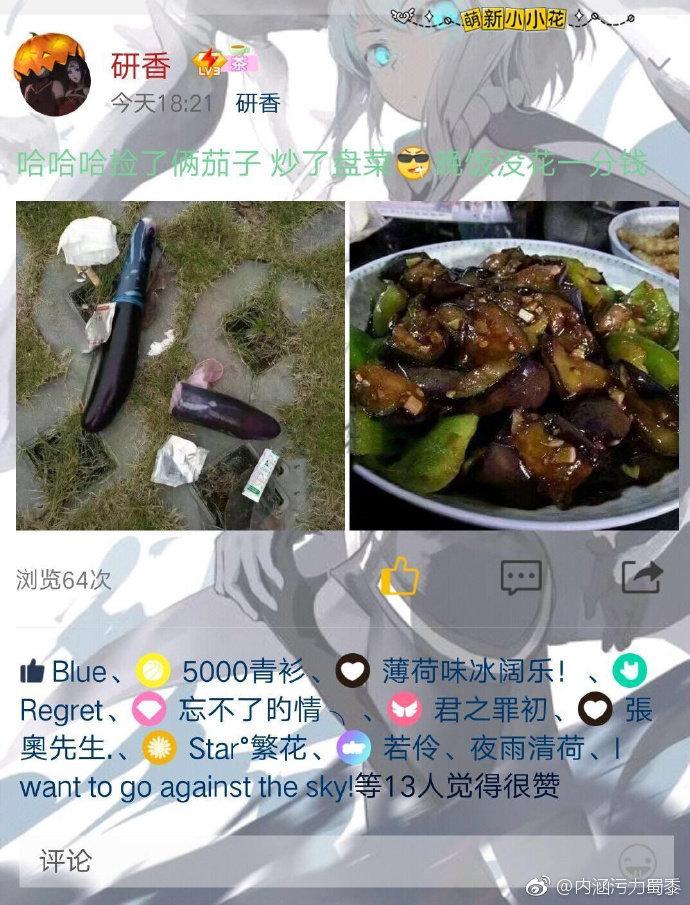Open the emoji picker in comment box
The height and width of the screenshot is (905, 690).
tap(636, 860)
